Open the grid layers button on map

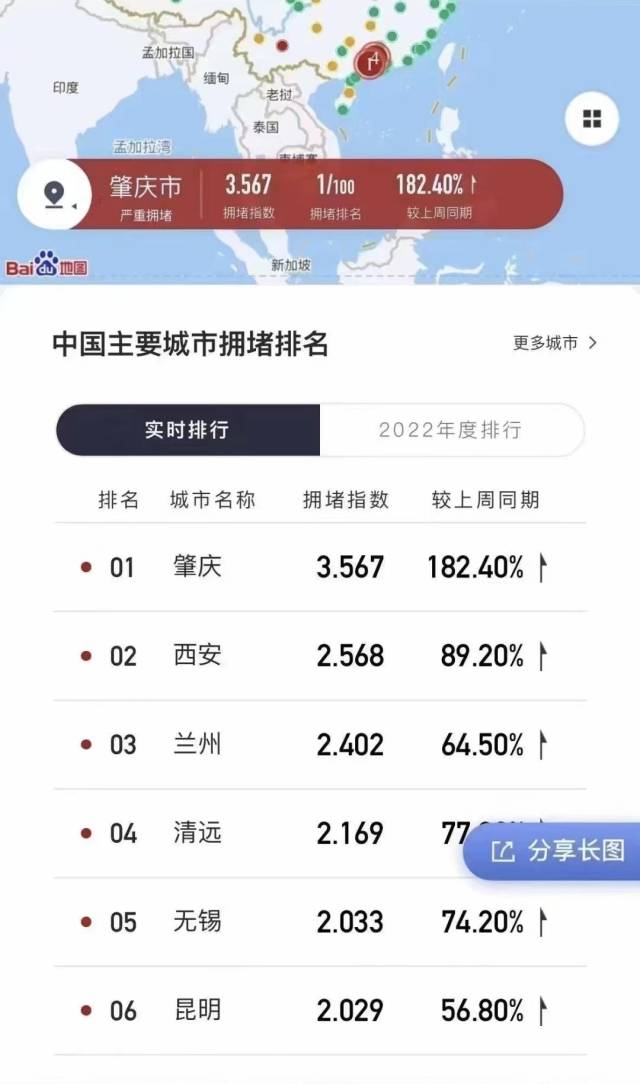click(592, 120)
